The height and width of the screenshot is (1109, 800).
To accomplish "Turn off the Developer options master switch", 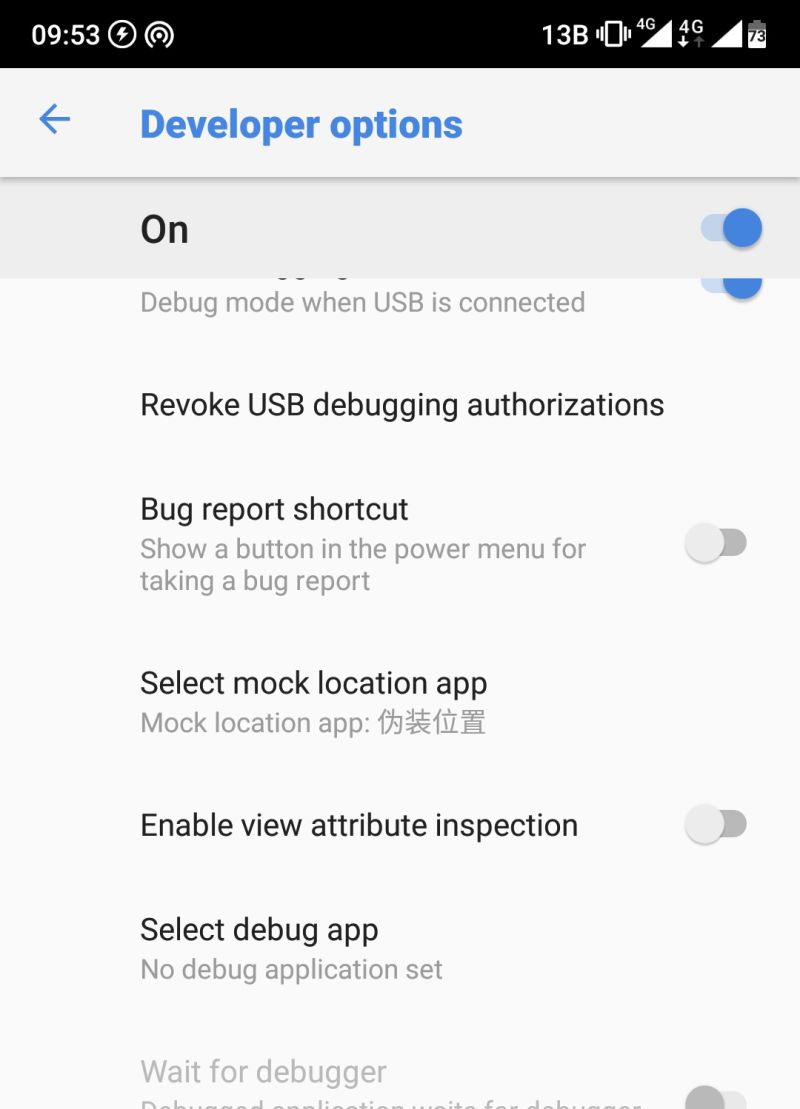I will [x=733, y=228].
